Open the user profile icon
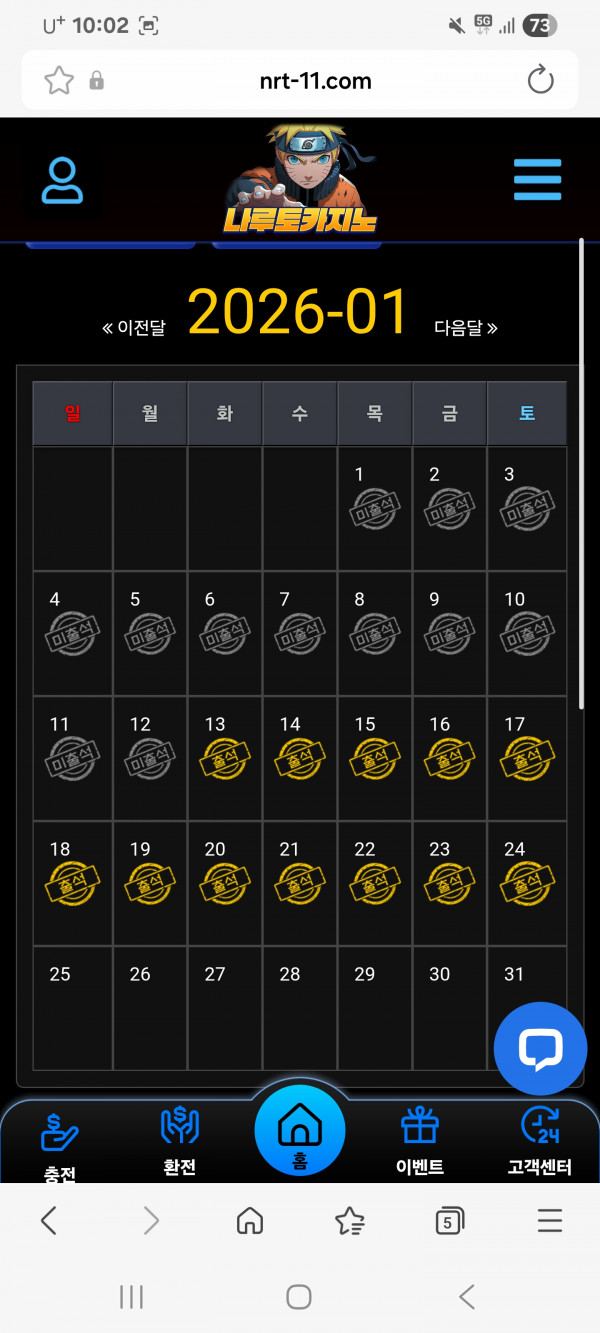The height and width of the screenshot is (1333, 600). pos(62,181)
